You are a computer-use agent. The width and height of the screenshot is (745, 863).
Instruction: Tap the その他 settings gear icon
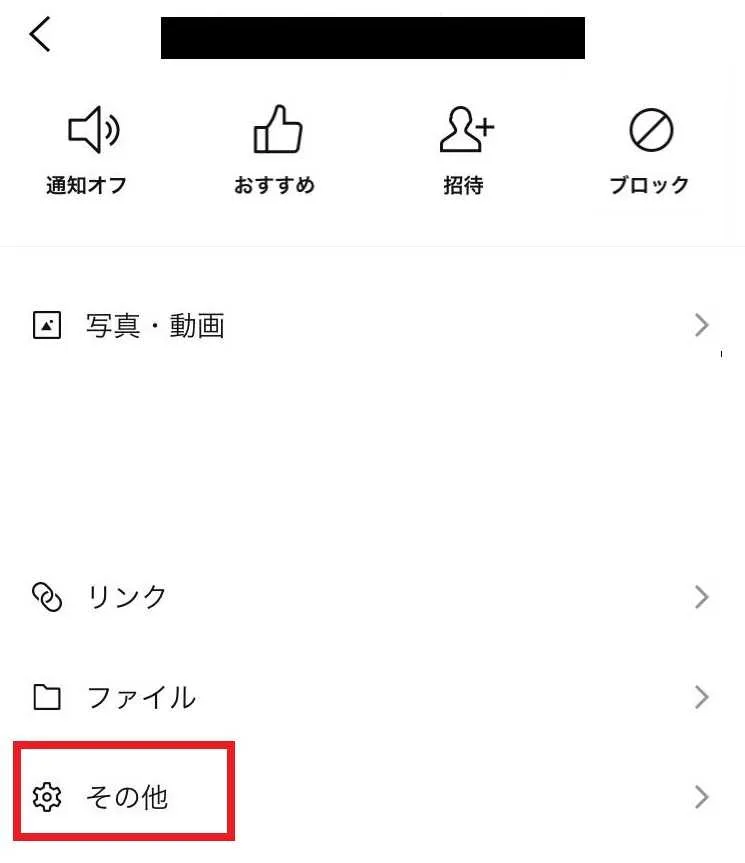tap(46, 797)
